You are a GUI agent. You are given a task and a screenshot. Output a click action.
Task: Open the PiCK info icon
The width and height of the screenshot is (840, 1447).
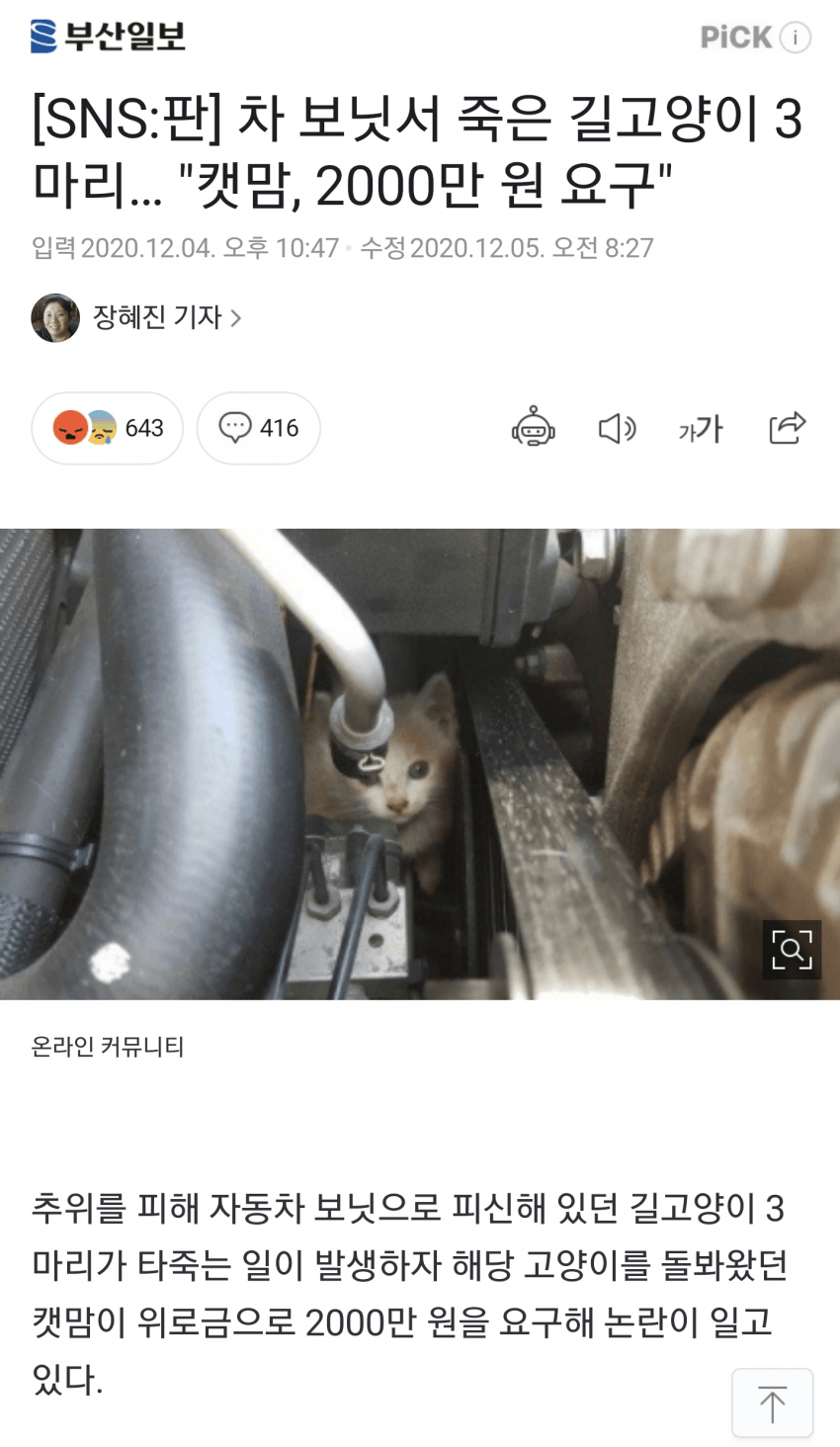pos(795,38)
